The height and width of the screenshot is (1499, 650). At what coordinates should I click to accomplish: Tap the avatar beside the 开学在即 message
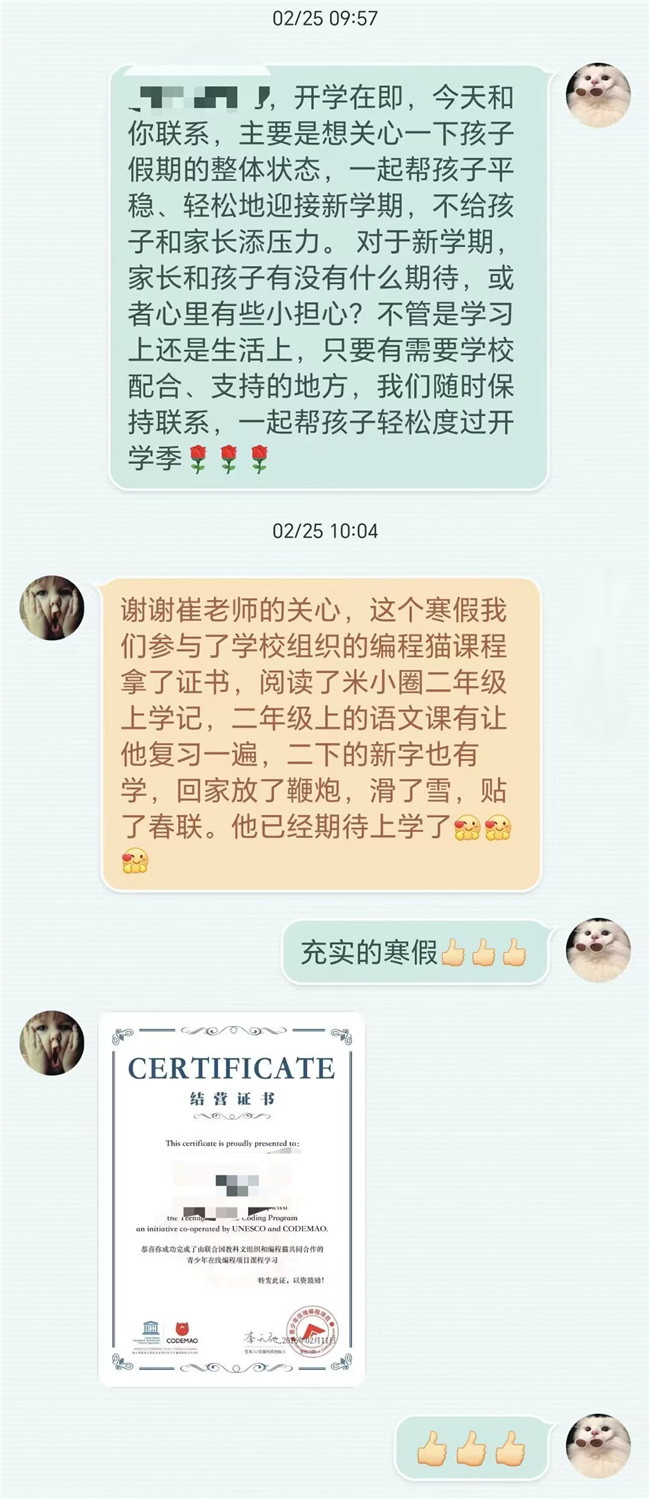click(x=598, y=95)
